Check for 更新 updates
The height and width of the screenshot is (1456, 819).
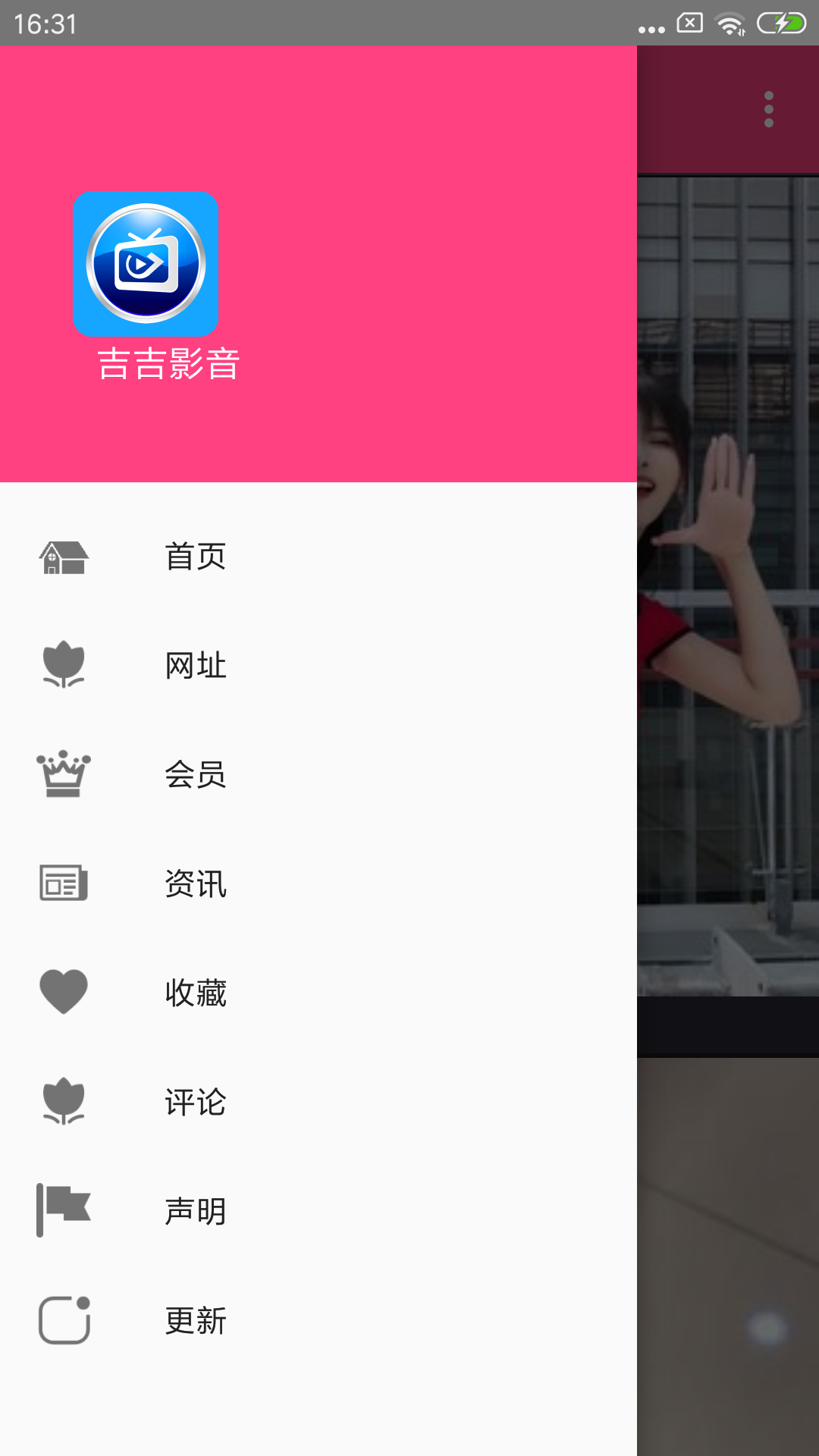point(196,1321)
